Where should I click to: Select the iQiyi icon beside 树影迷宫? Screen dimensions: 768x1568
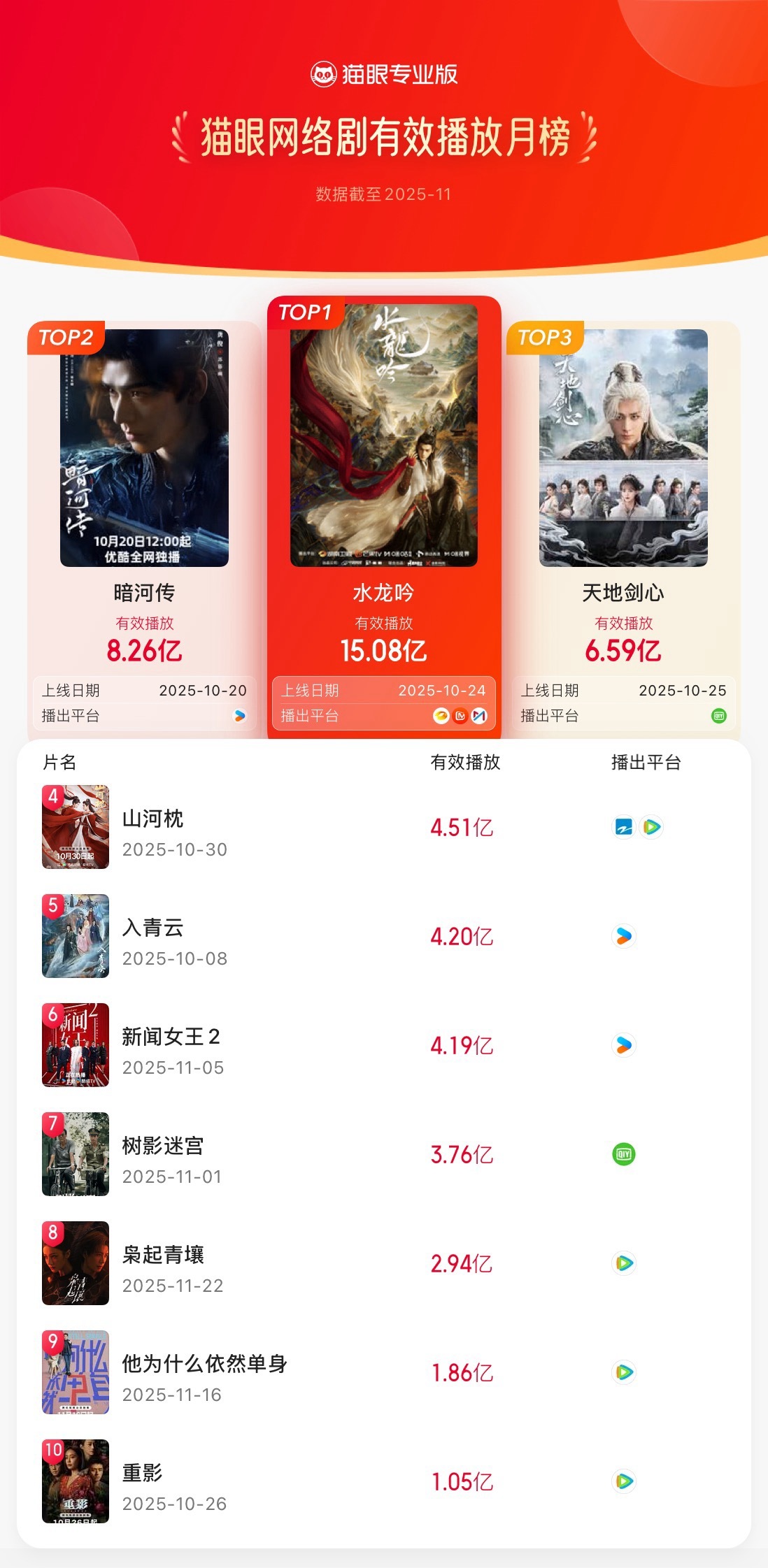tap(625, 1155)
